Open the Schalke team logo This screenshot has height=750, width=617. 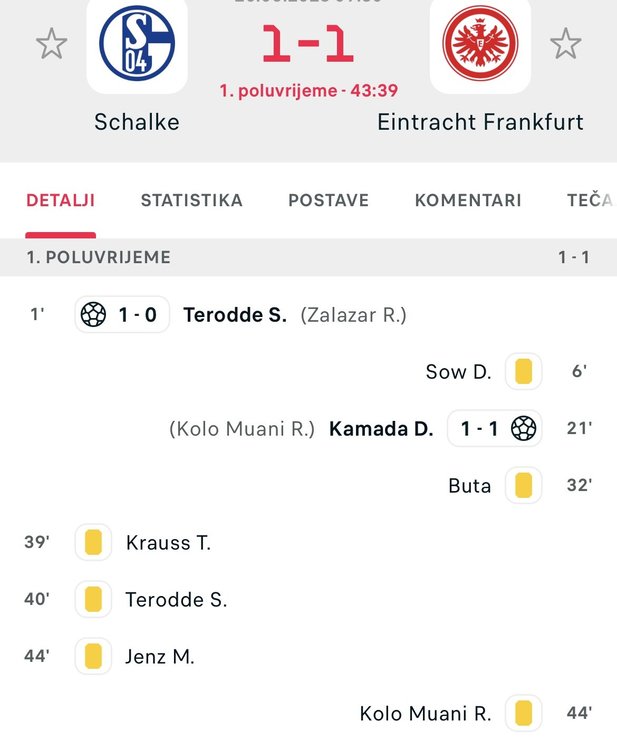pyautogui.click(x=136, y=45)
